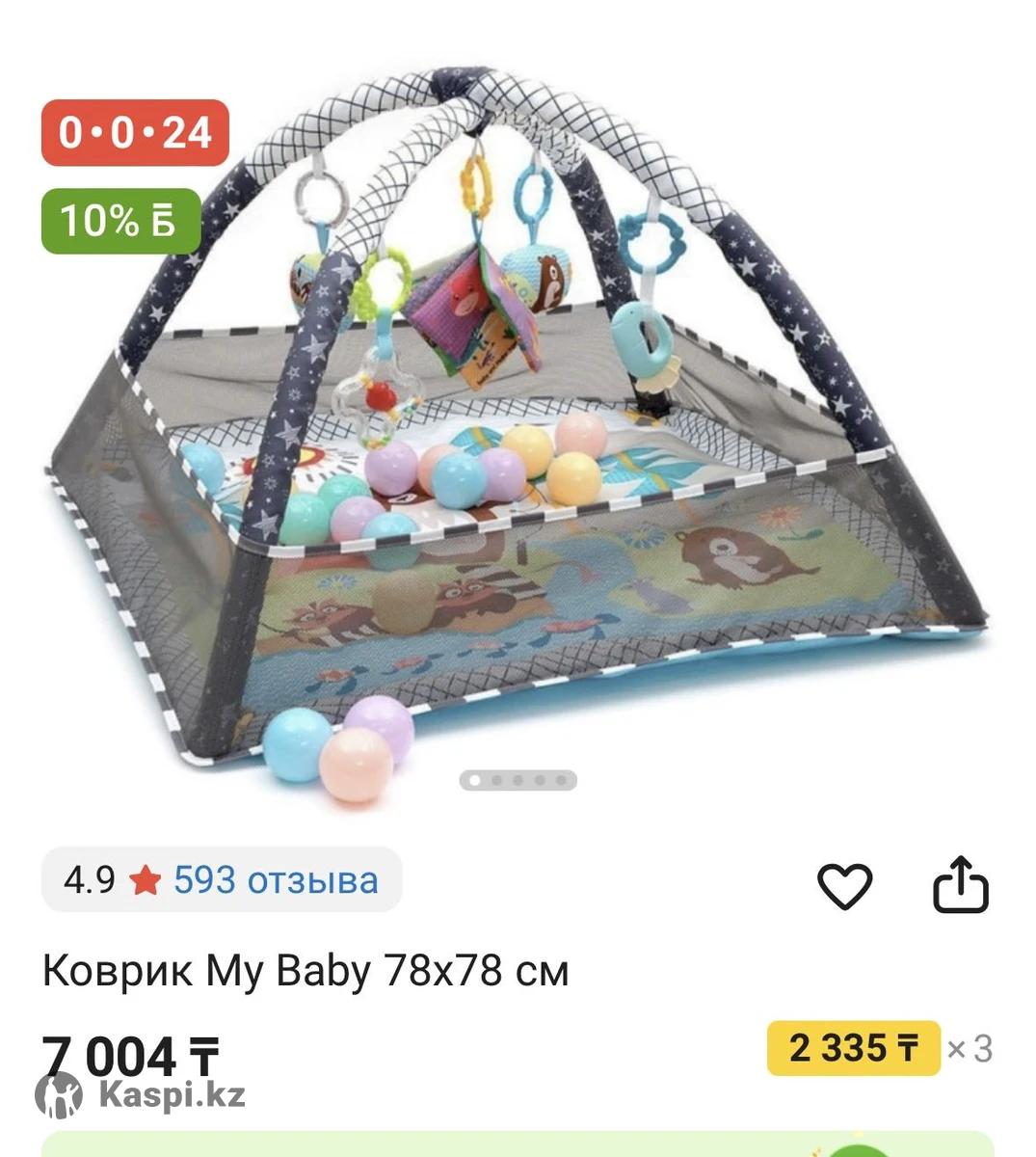Share this product listing
1036x1157 pixels.
pos(961,884)
